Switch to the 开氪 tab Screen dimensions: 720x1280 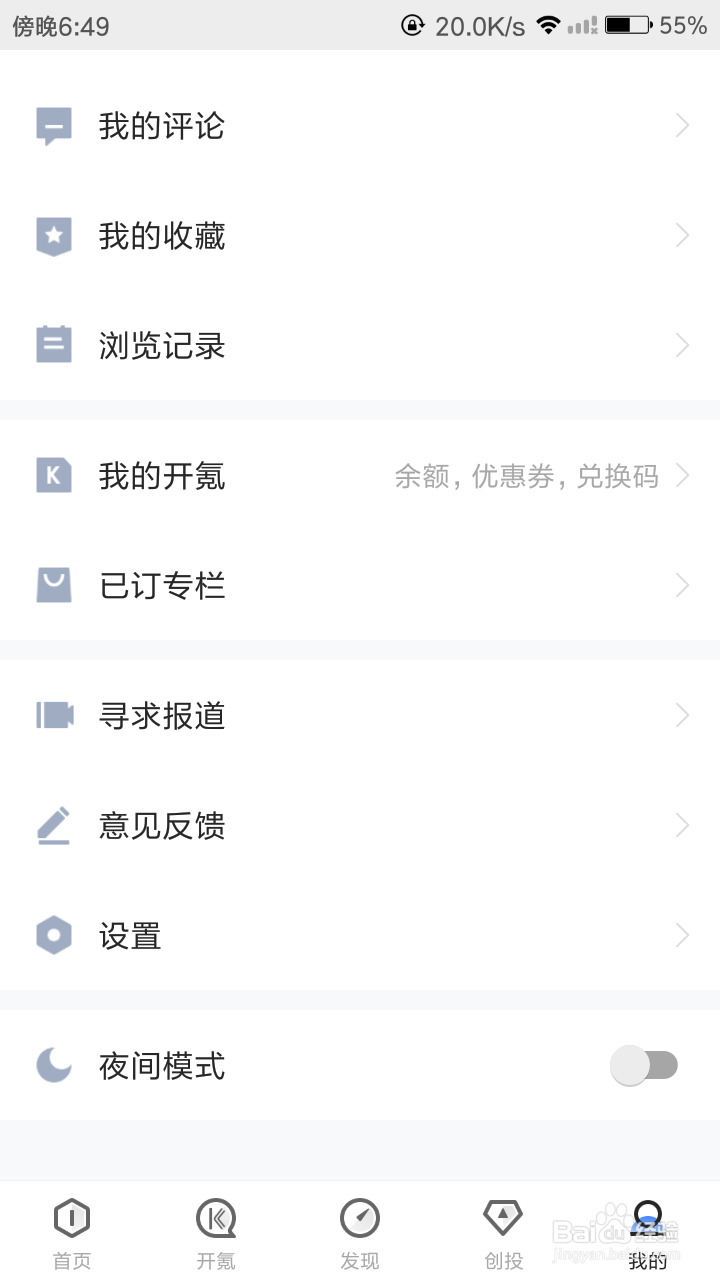tap(216, 1233)
